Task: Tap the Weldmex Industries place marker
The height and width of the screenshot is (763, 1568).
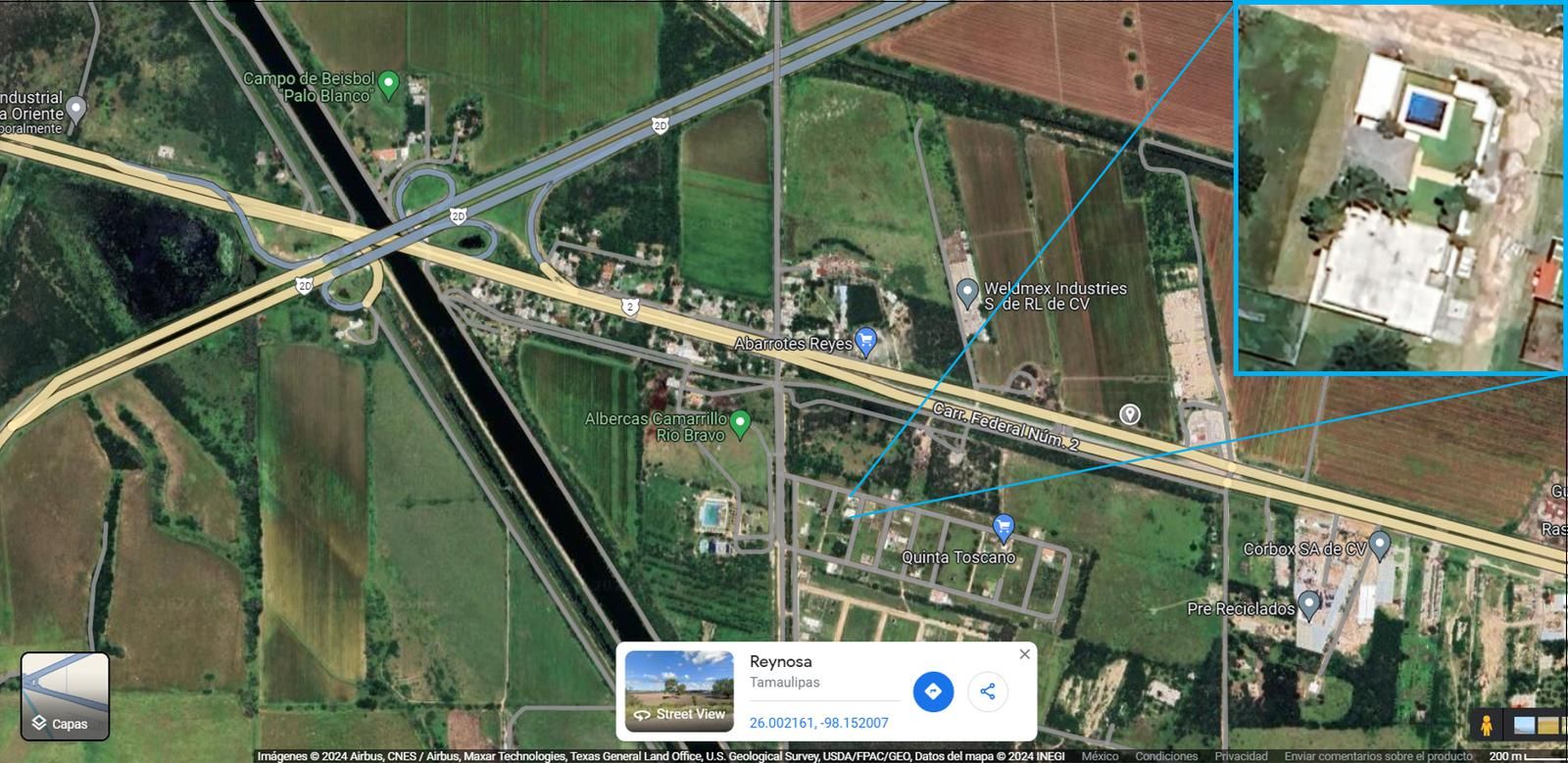Action: (967, 291)
